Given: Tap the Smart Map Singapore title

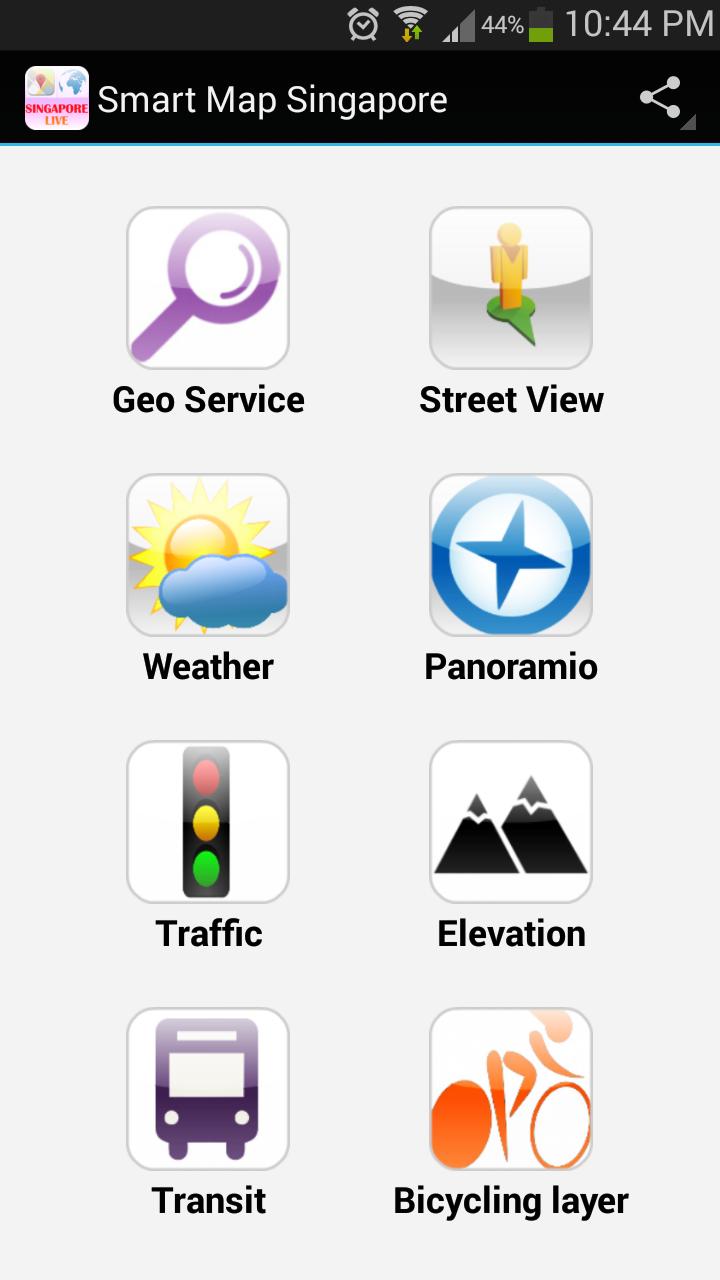Looking at the screenshot, I should click(271, 100).
